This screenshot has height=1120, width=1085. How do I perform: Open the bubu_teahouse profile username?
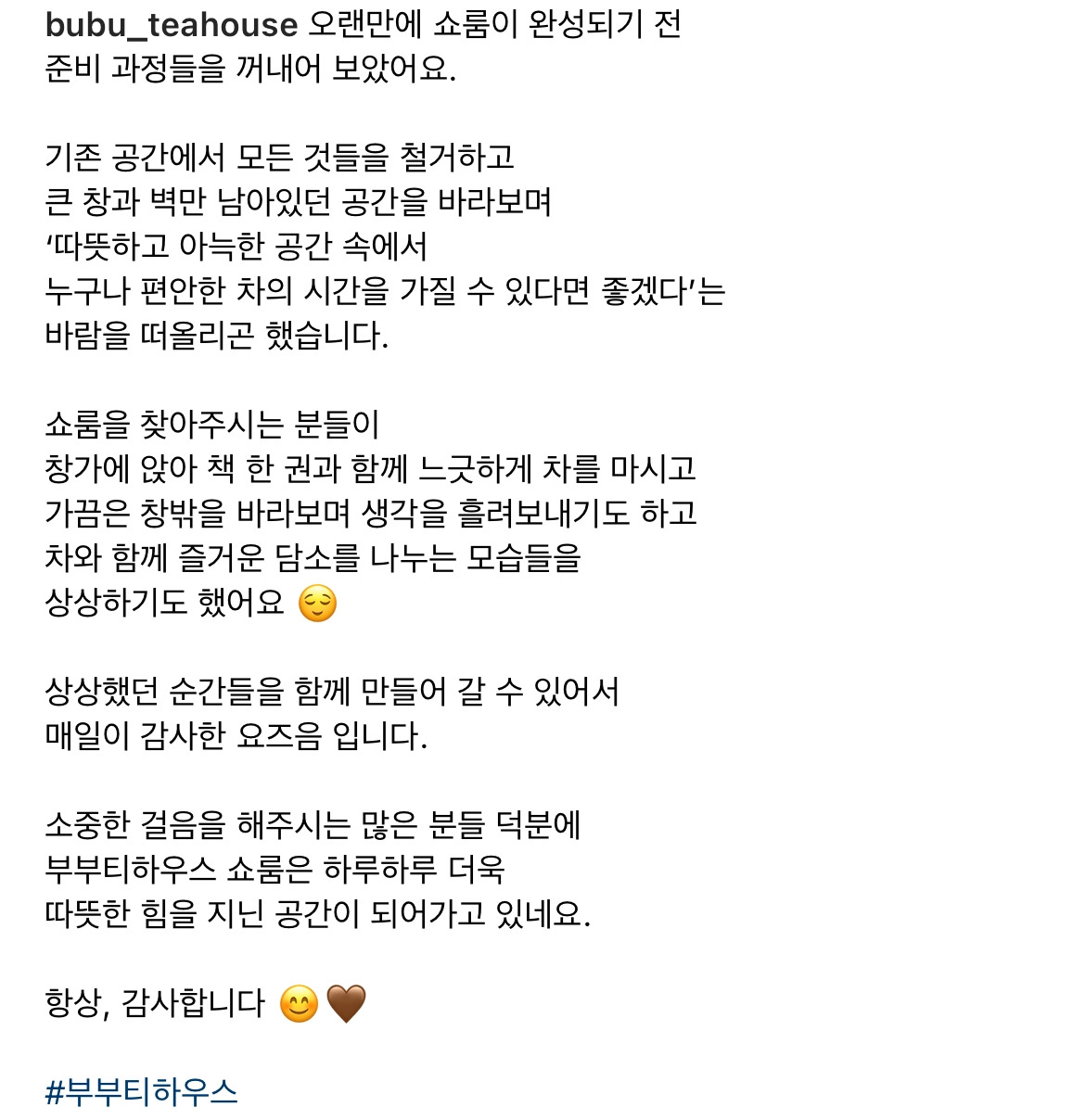pyautogui.click(x=172, y=26)
